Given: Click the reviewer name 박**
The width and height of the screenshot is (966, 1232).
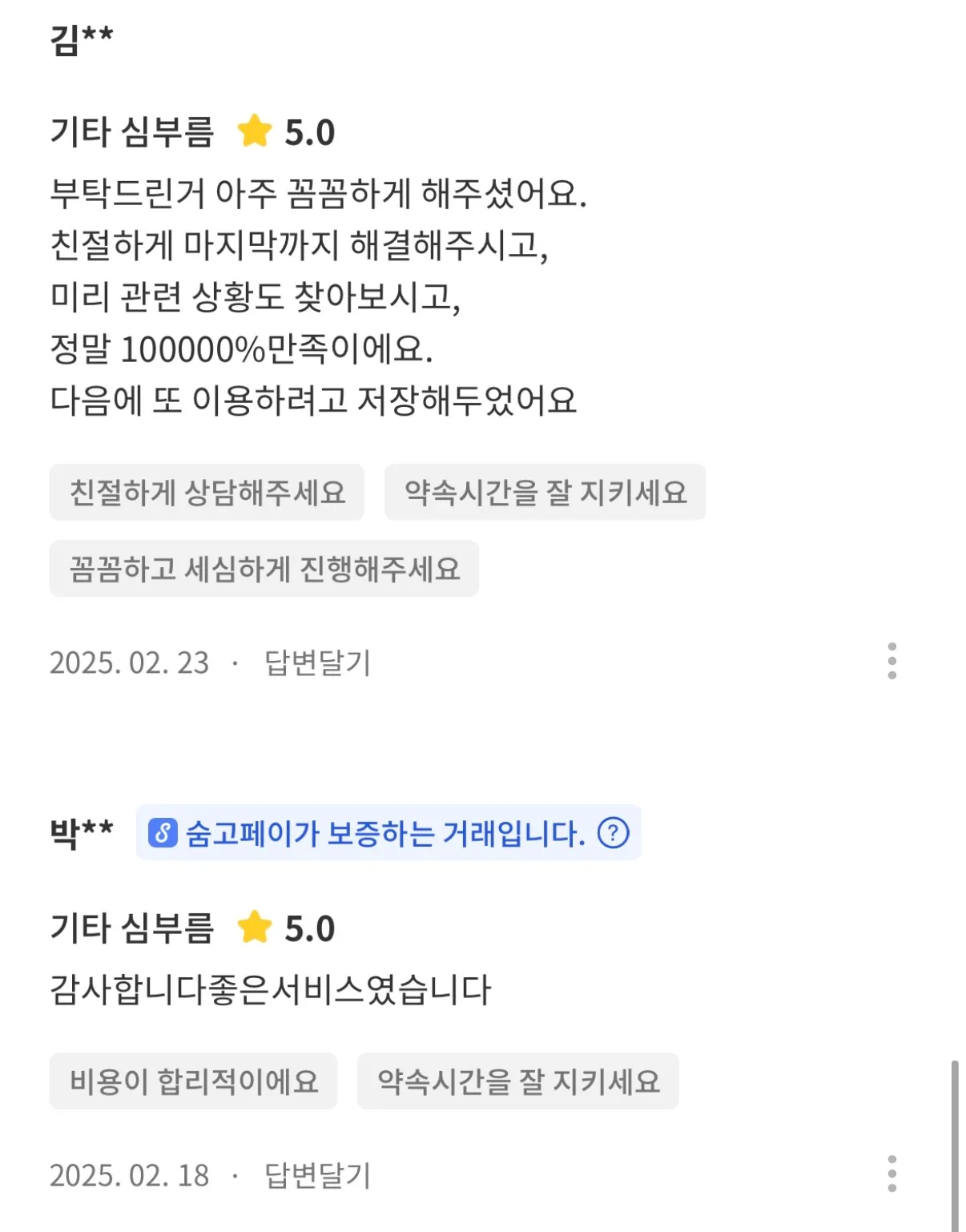Looking at the screenshot, I should [x=83, y=833].
